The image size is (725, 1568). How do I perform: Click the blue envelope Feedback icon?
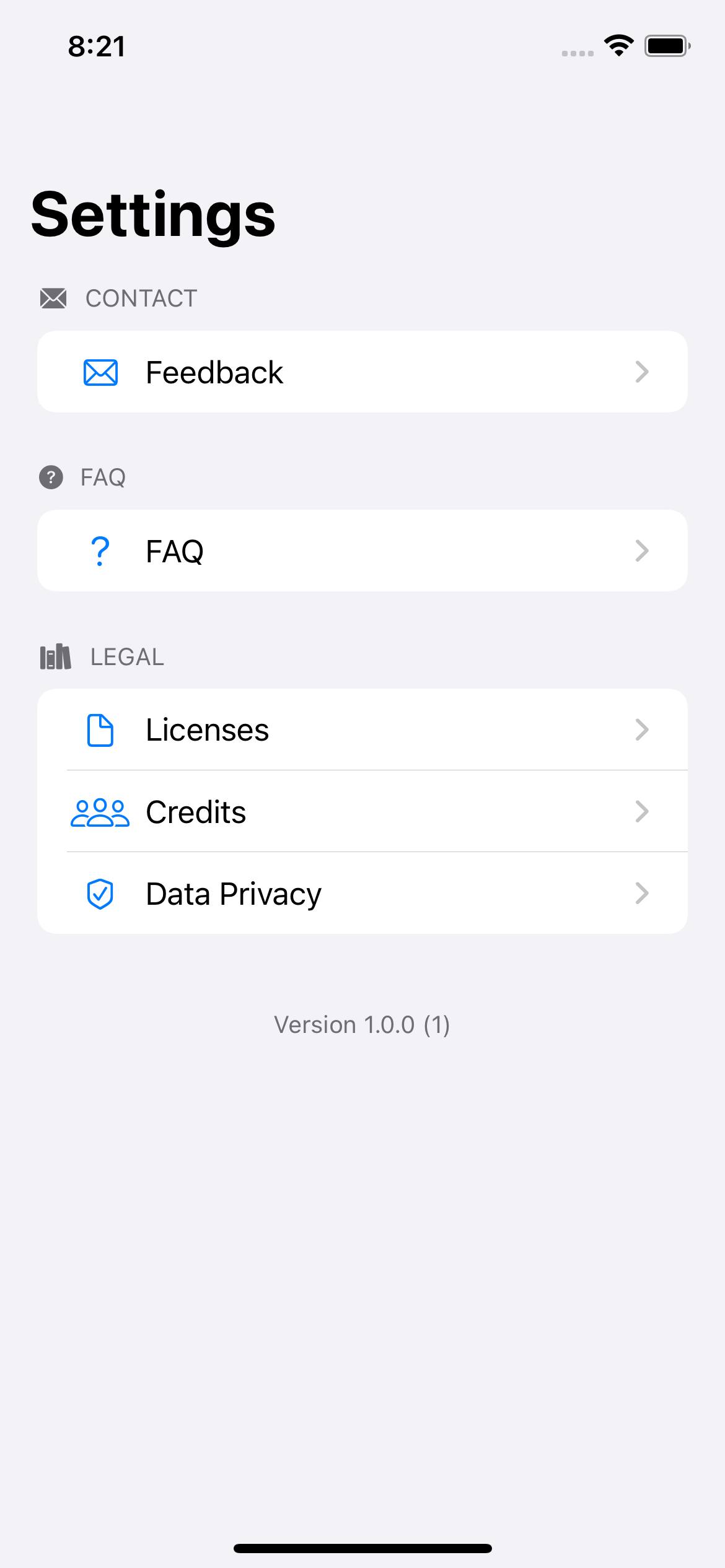[100, 372]
